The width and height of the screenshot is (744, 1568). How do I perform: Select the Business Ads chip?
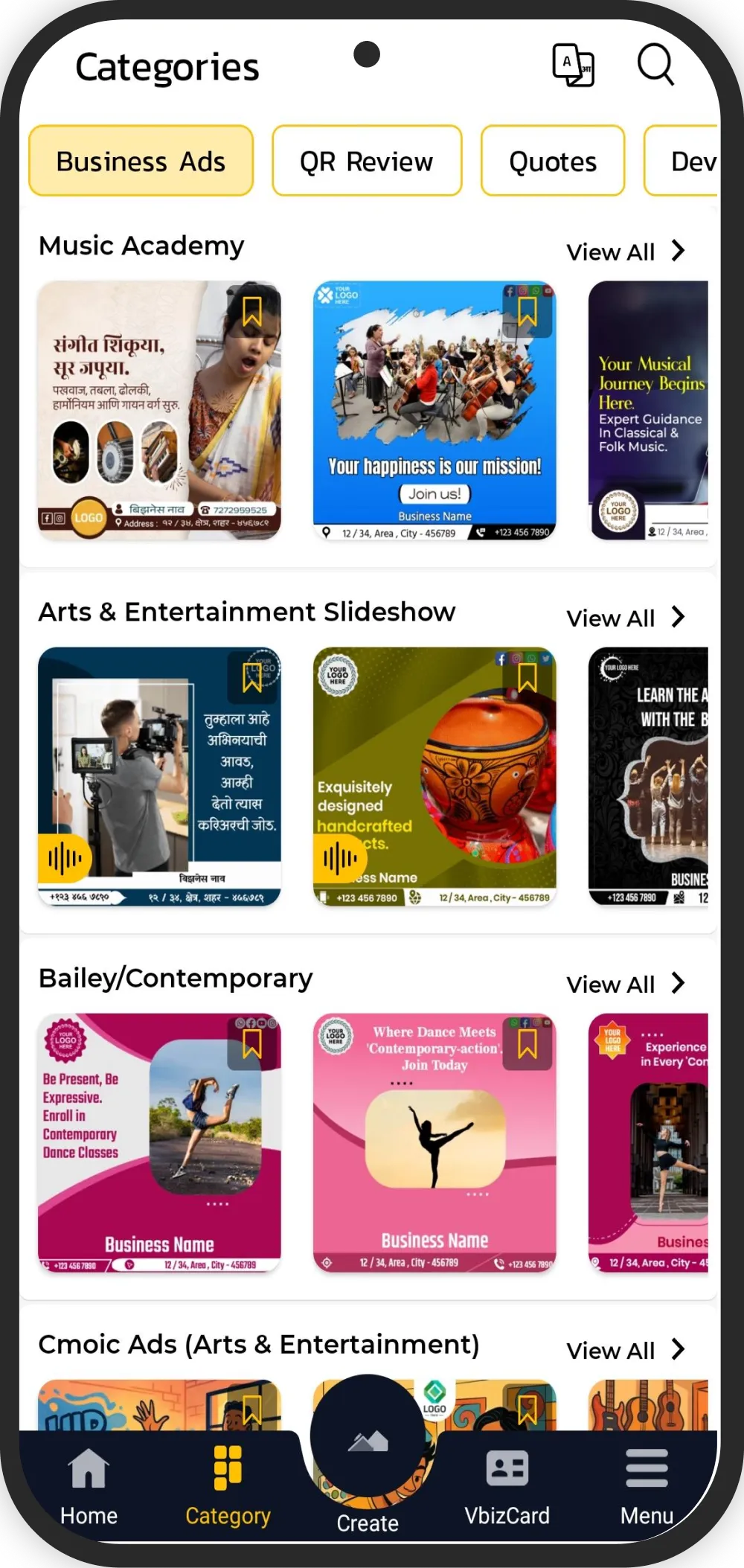tap(141, 161)
